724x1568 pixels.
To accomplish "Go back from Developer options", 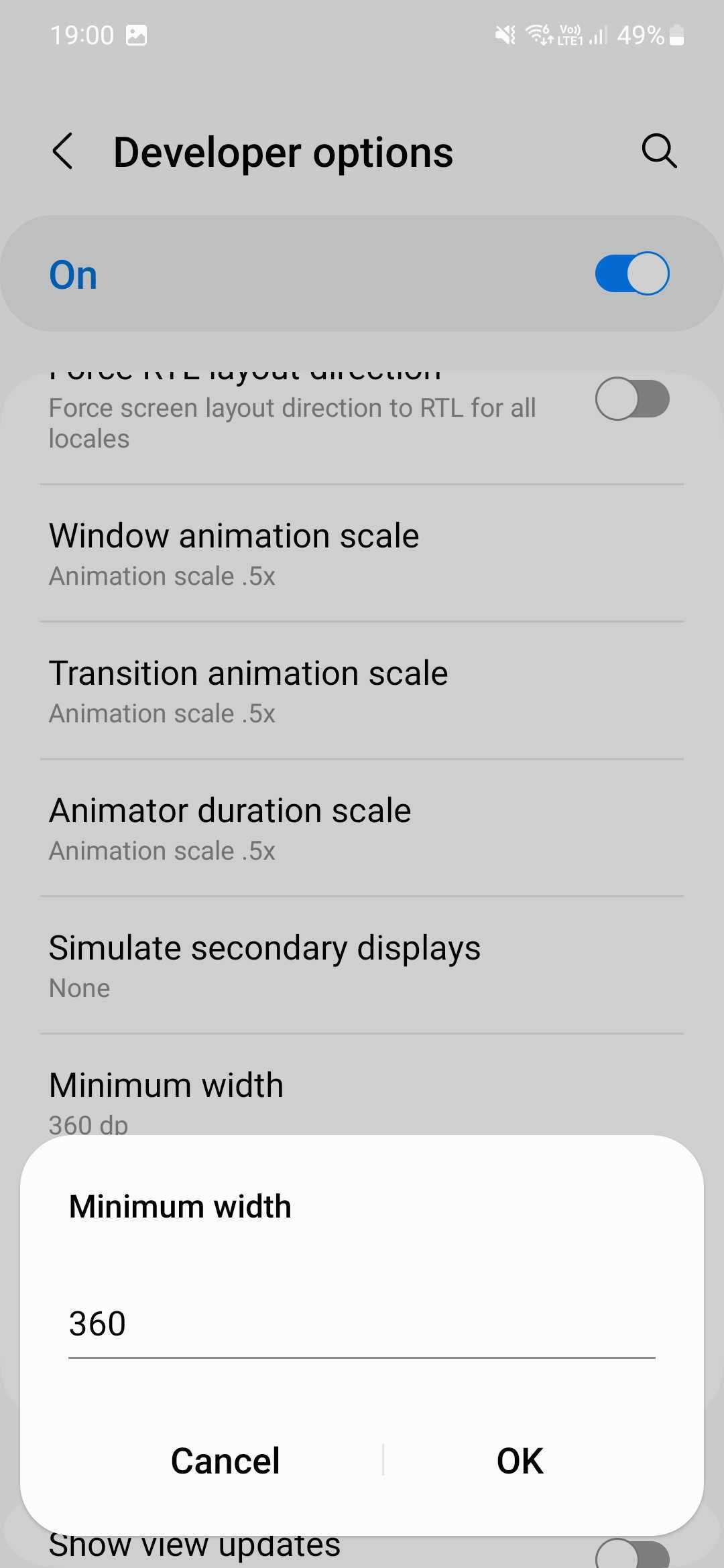I will point(62,151).
